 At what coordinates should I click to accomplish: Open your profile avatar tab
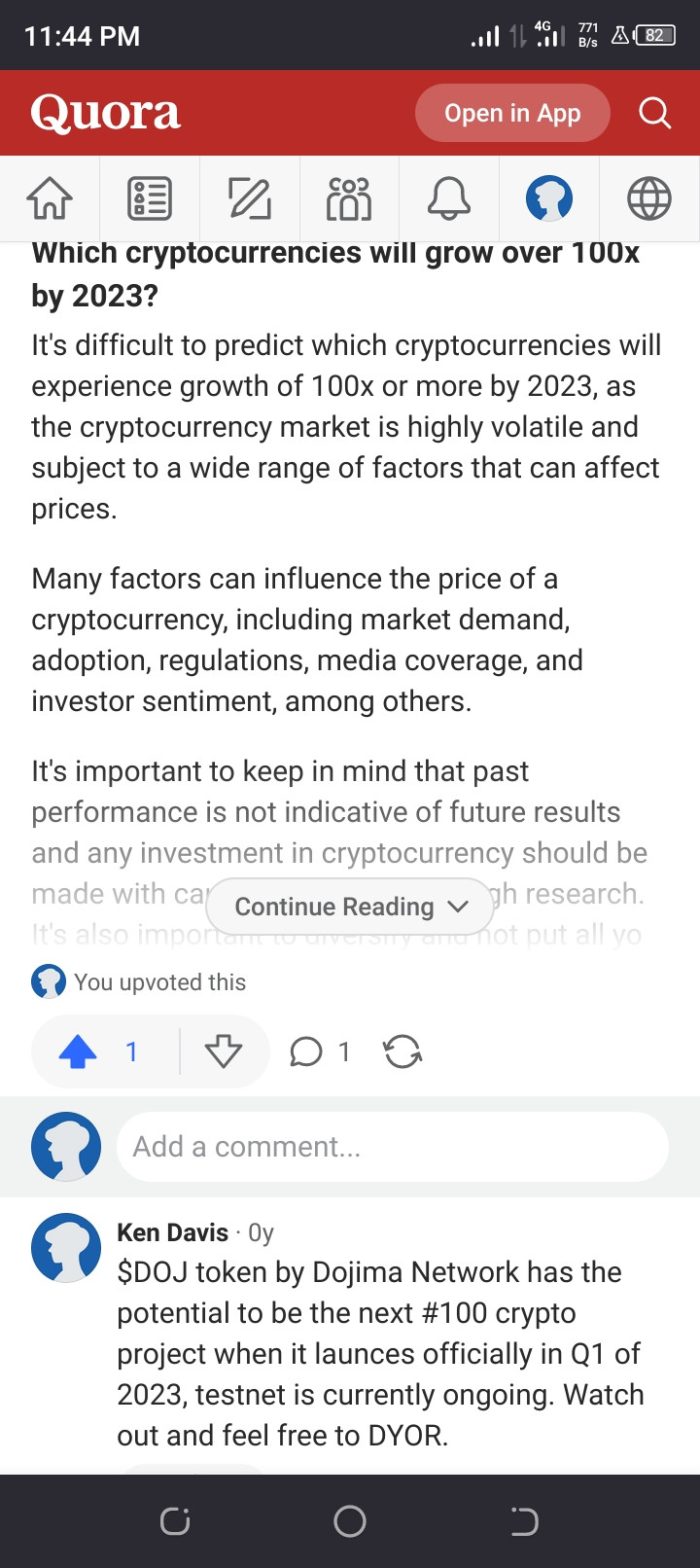(x=549, y=198)
